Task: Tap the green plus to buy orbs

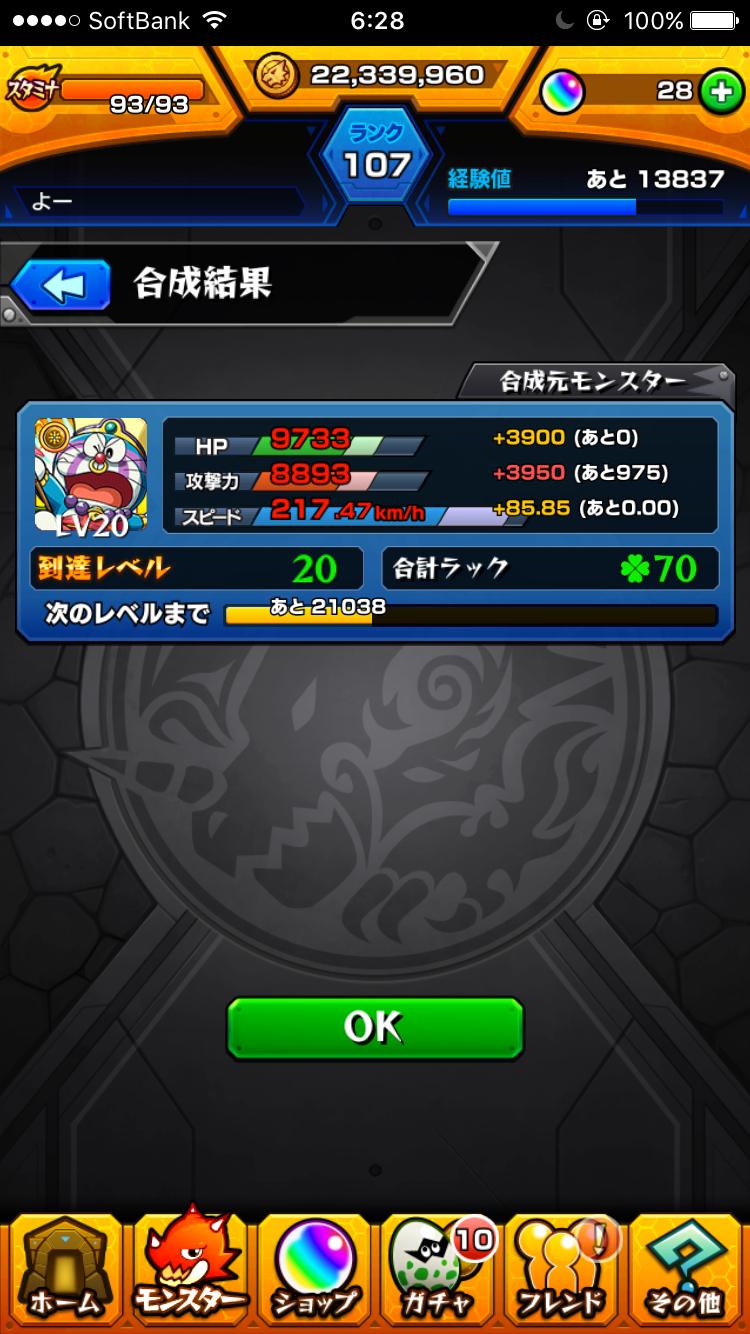Action: click(x=724, y=92)
